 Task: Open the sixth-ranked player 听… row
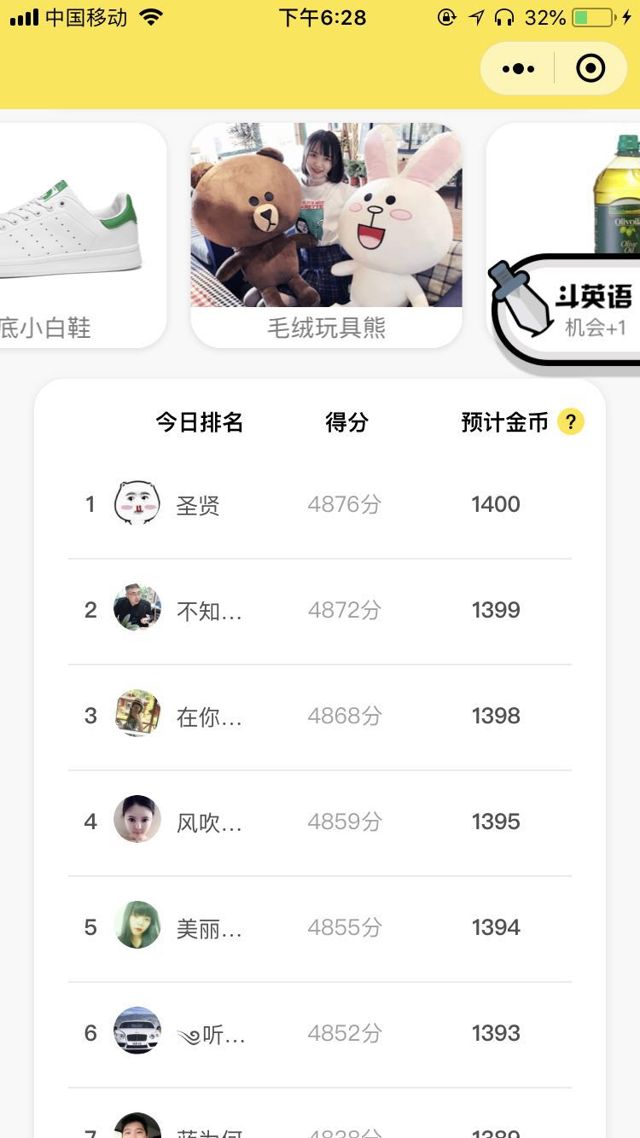point(320,1035)
